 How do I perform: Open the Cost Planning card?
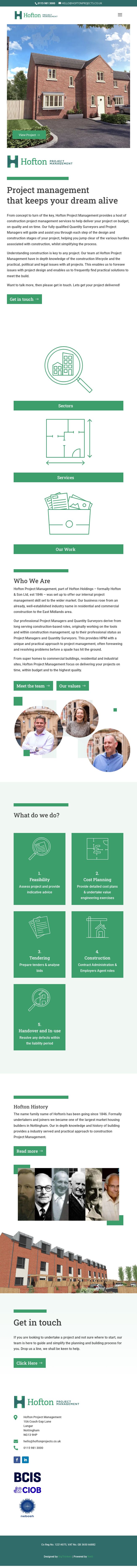[x=97, y=869]
